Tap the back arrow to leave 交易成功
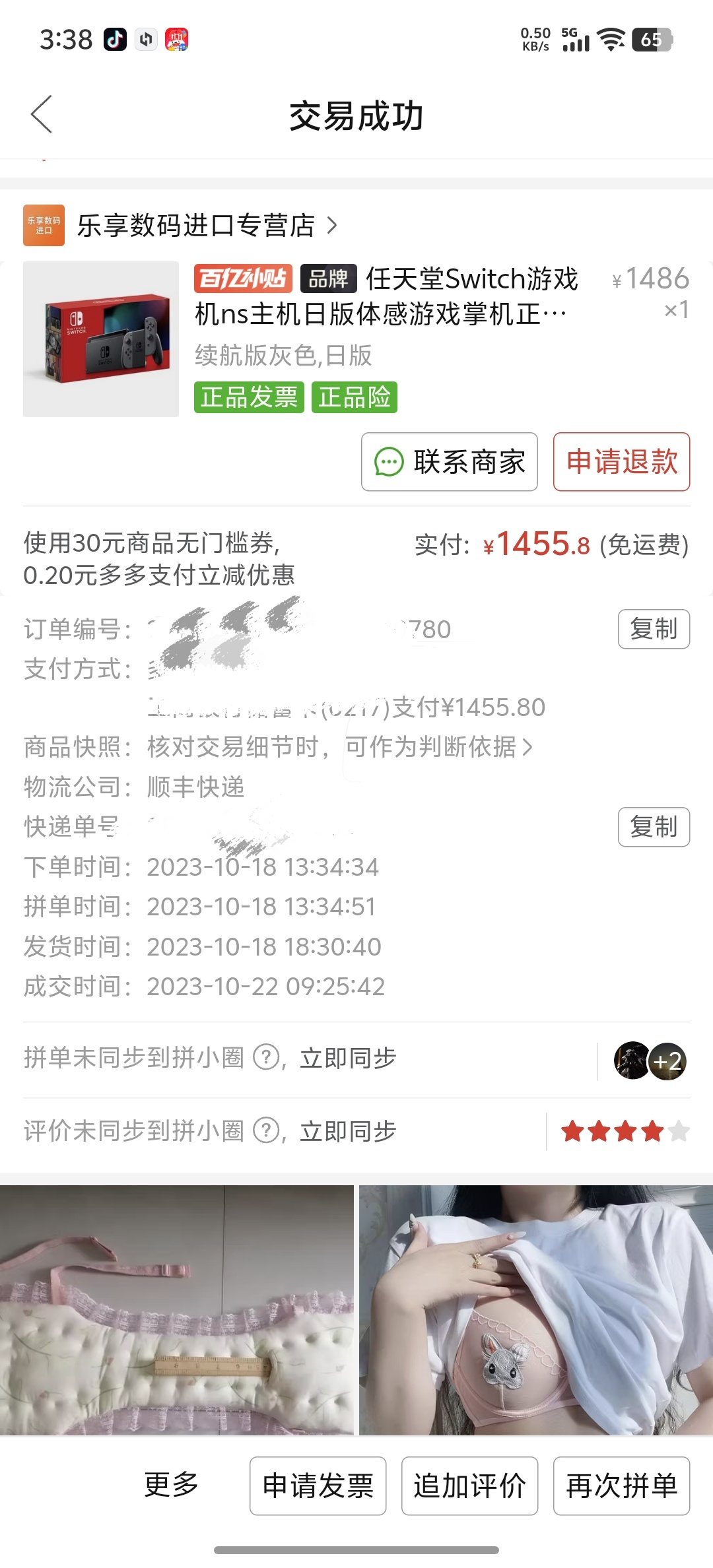 coord(41,114)
